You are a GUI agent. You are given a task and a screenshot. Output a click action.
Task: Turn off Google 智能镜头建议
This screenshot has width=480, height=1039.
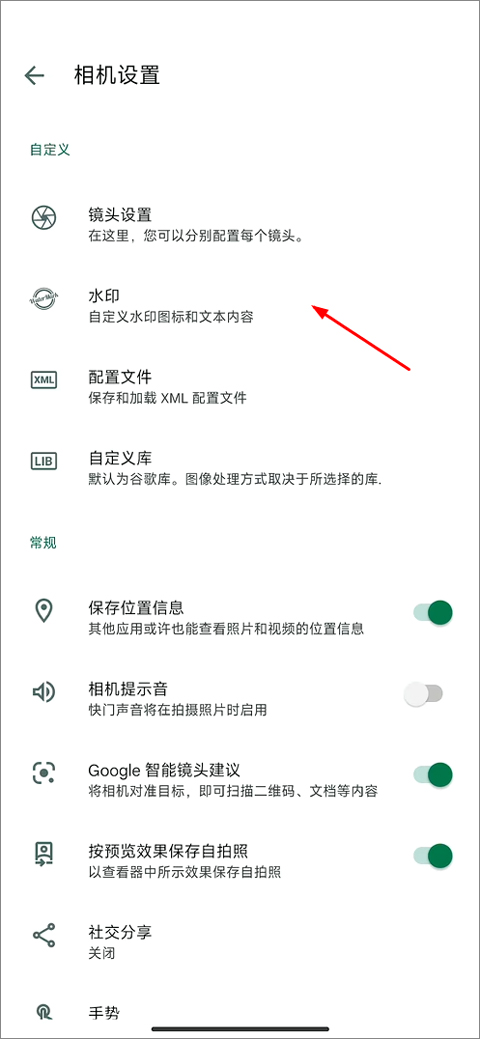(x=432, y=775)
